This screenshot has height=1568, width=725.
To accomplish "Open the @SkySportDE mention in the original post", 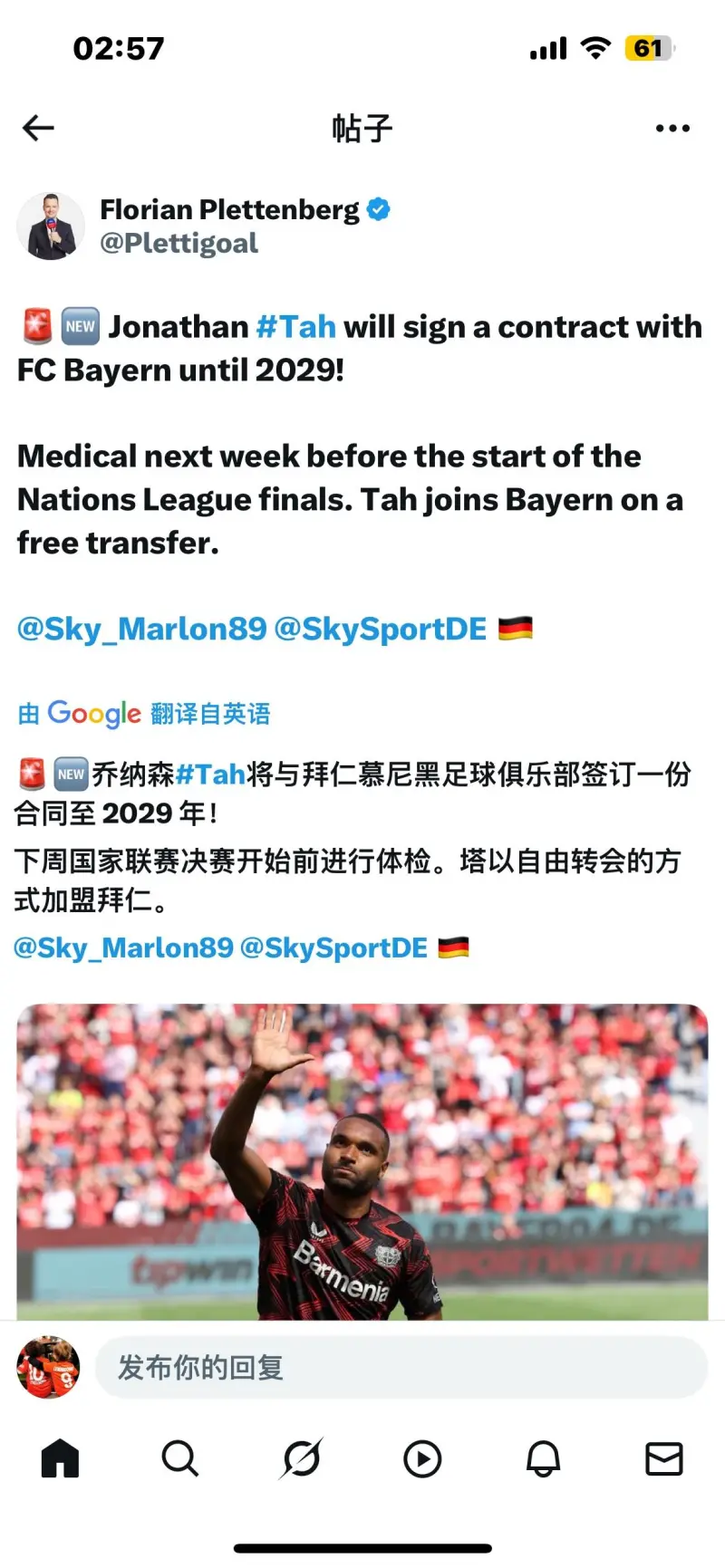I will (380, 629).
